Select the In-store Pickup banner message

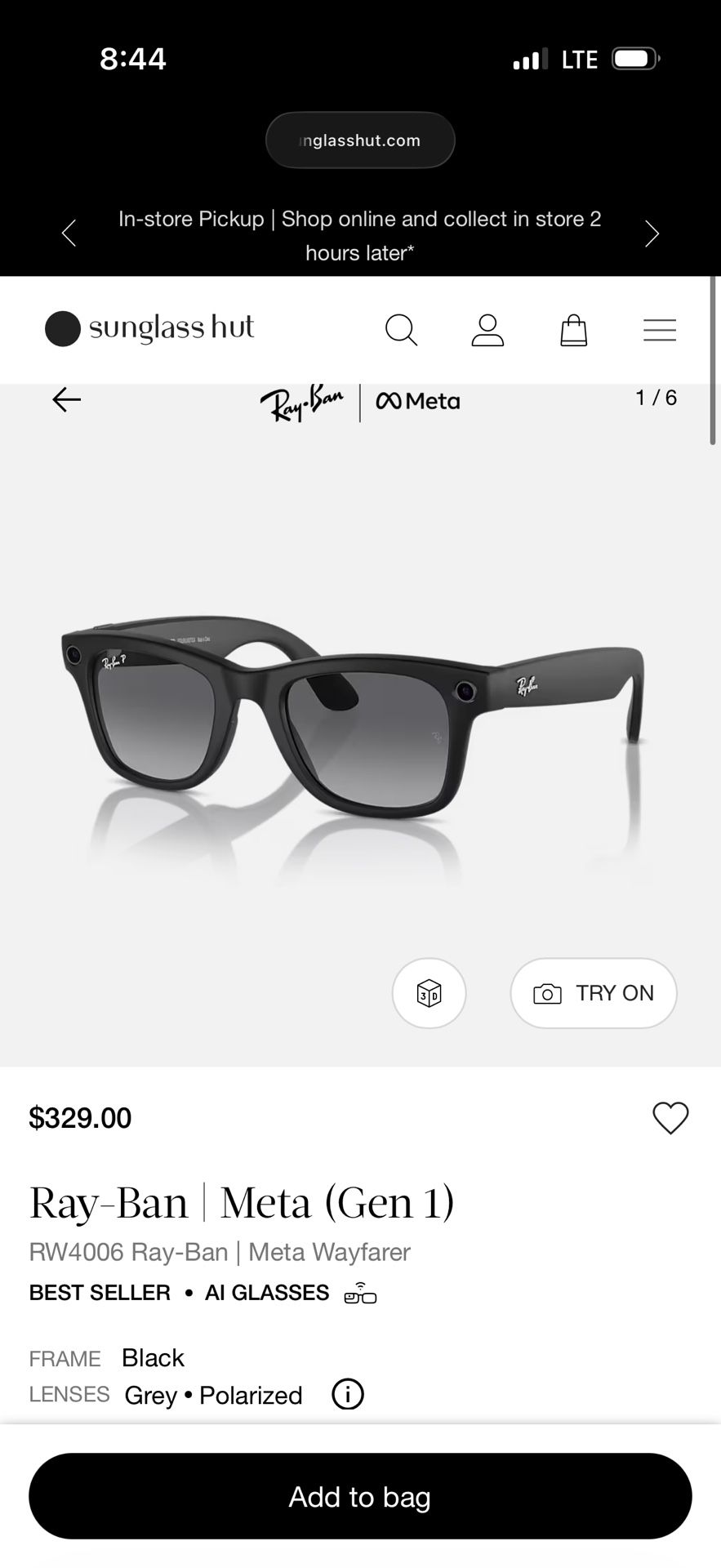(360, 235)
